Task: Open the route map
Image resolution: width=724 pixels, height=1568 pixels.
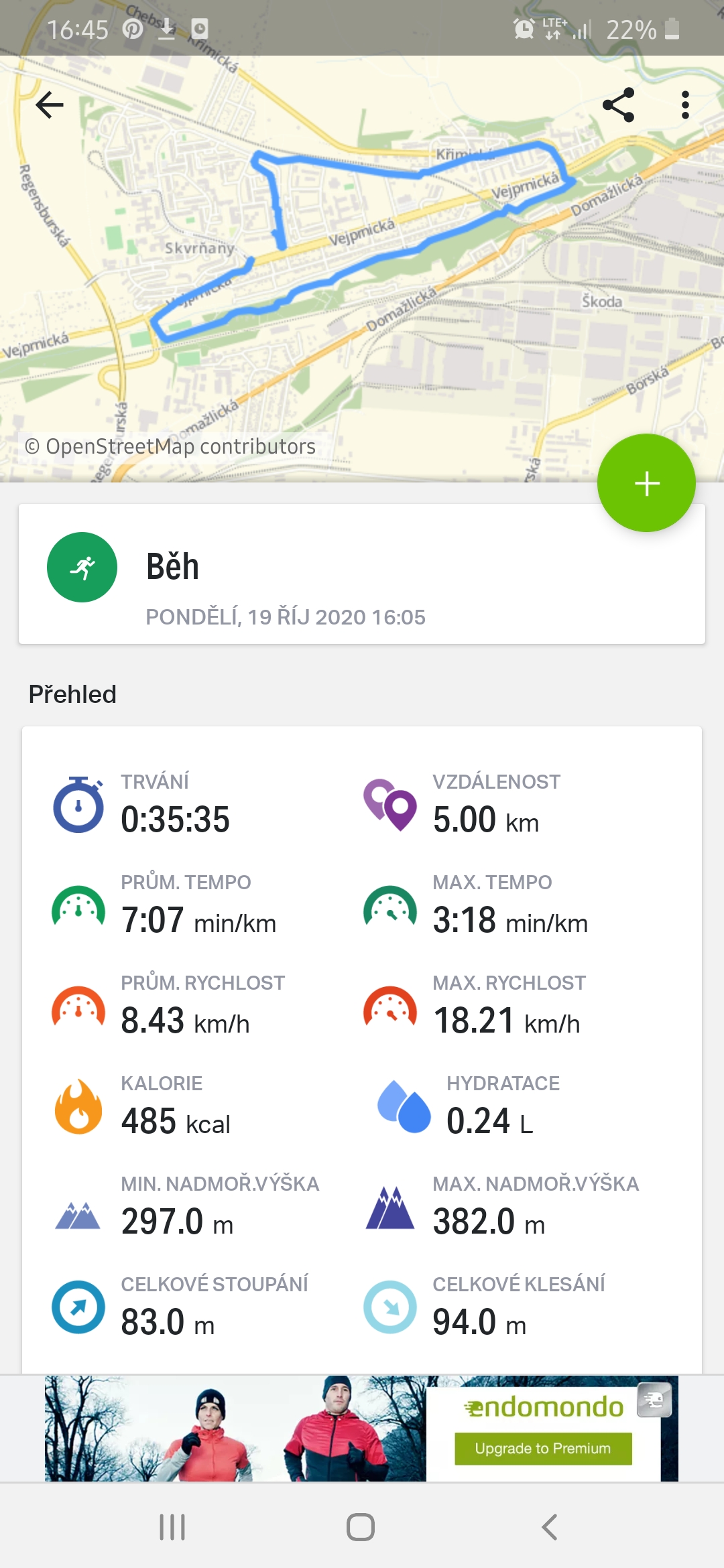Action: tap(362, 268)
